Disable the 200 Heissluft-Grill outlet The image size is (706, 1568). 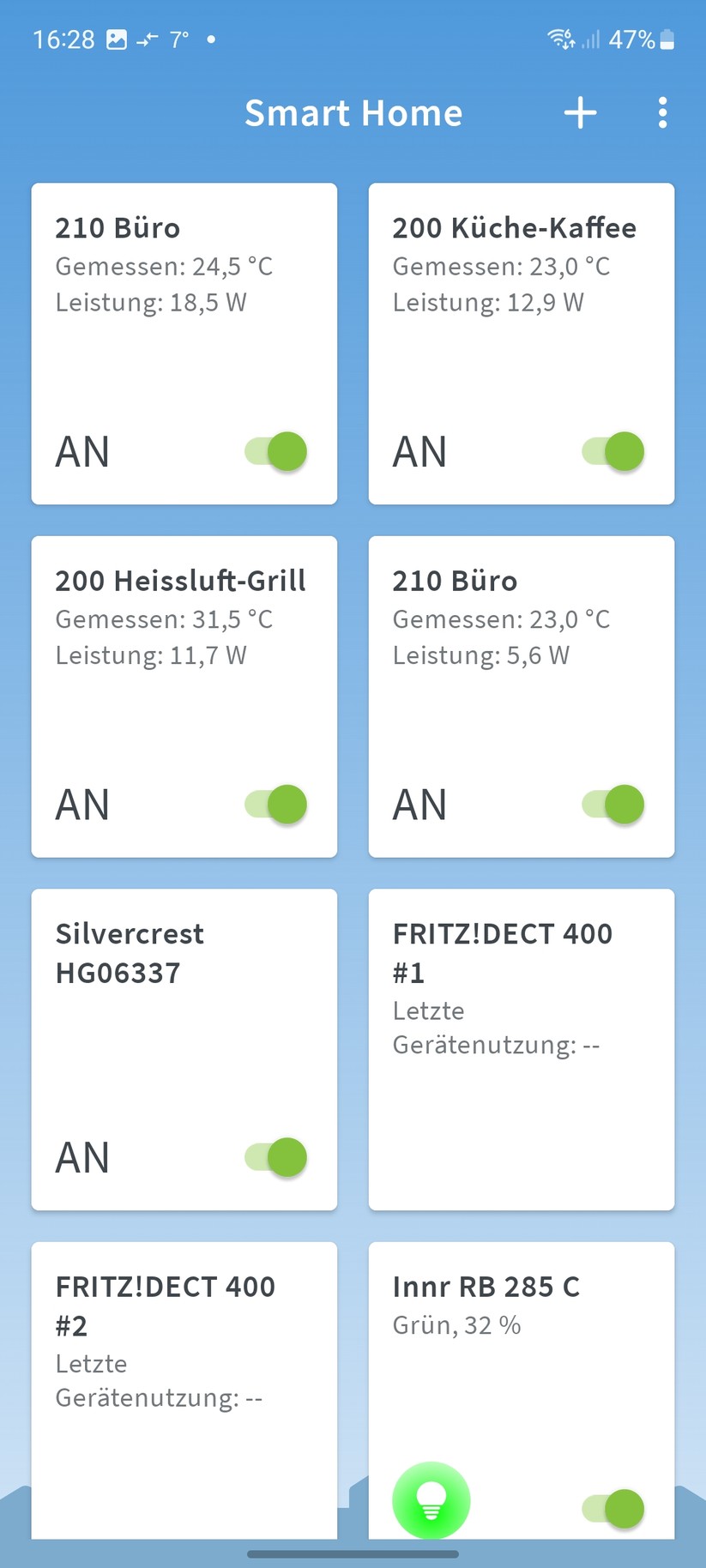pyautogui.click(x=275, y=804)
